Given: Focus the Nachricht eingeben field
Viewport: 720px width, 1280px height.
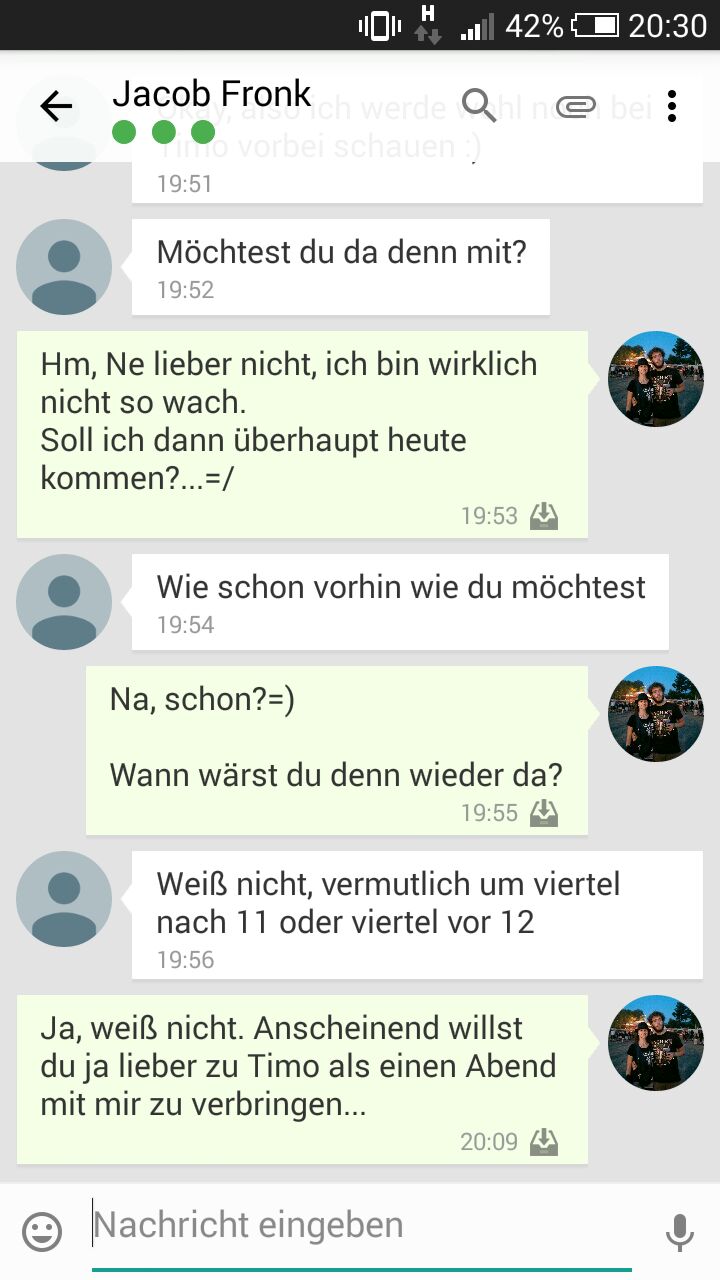Looking at the screenshot, I should [x=360, y=1225].
